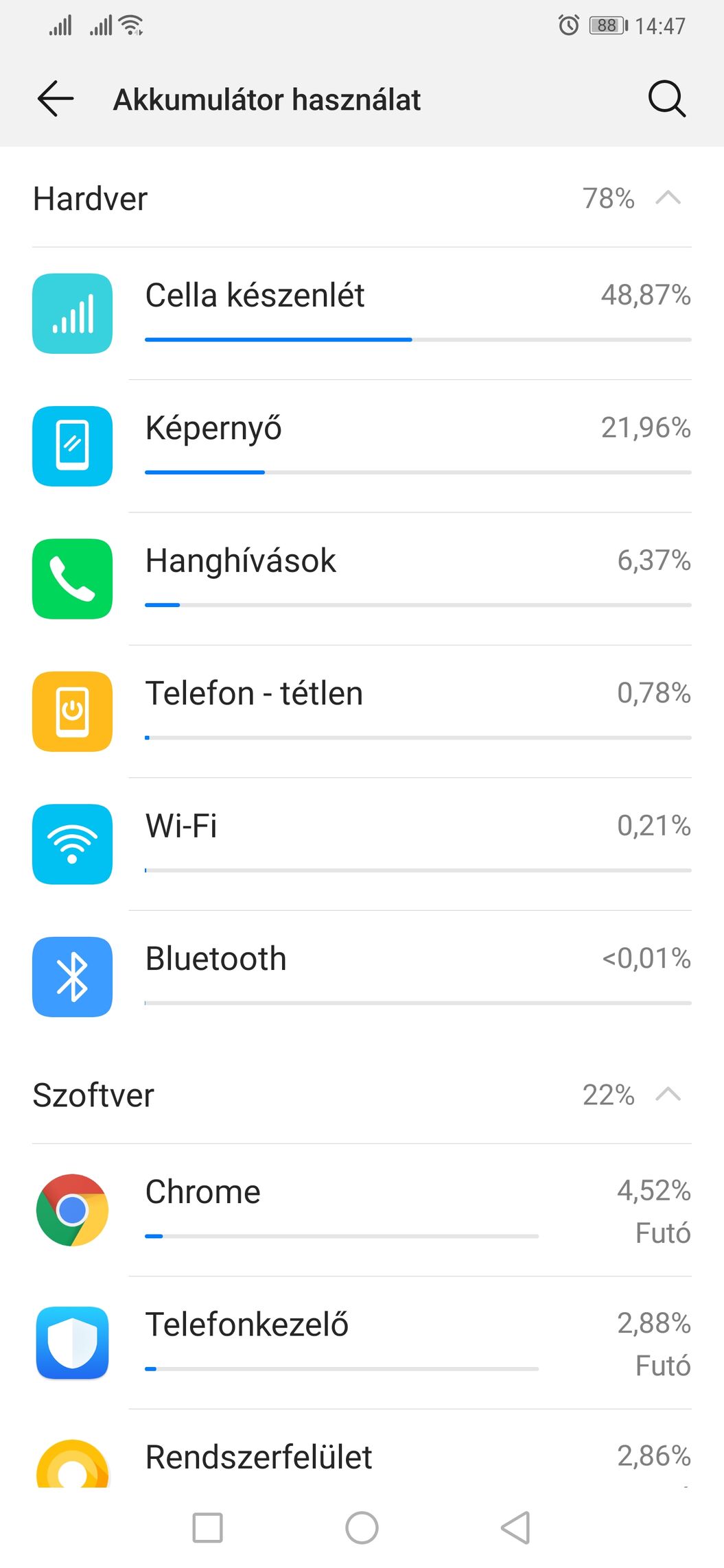Go back from Akkumulátor használat
This screenshot has width=724, height=1568.
pos(56,99)
